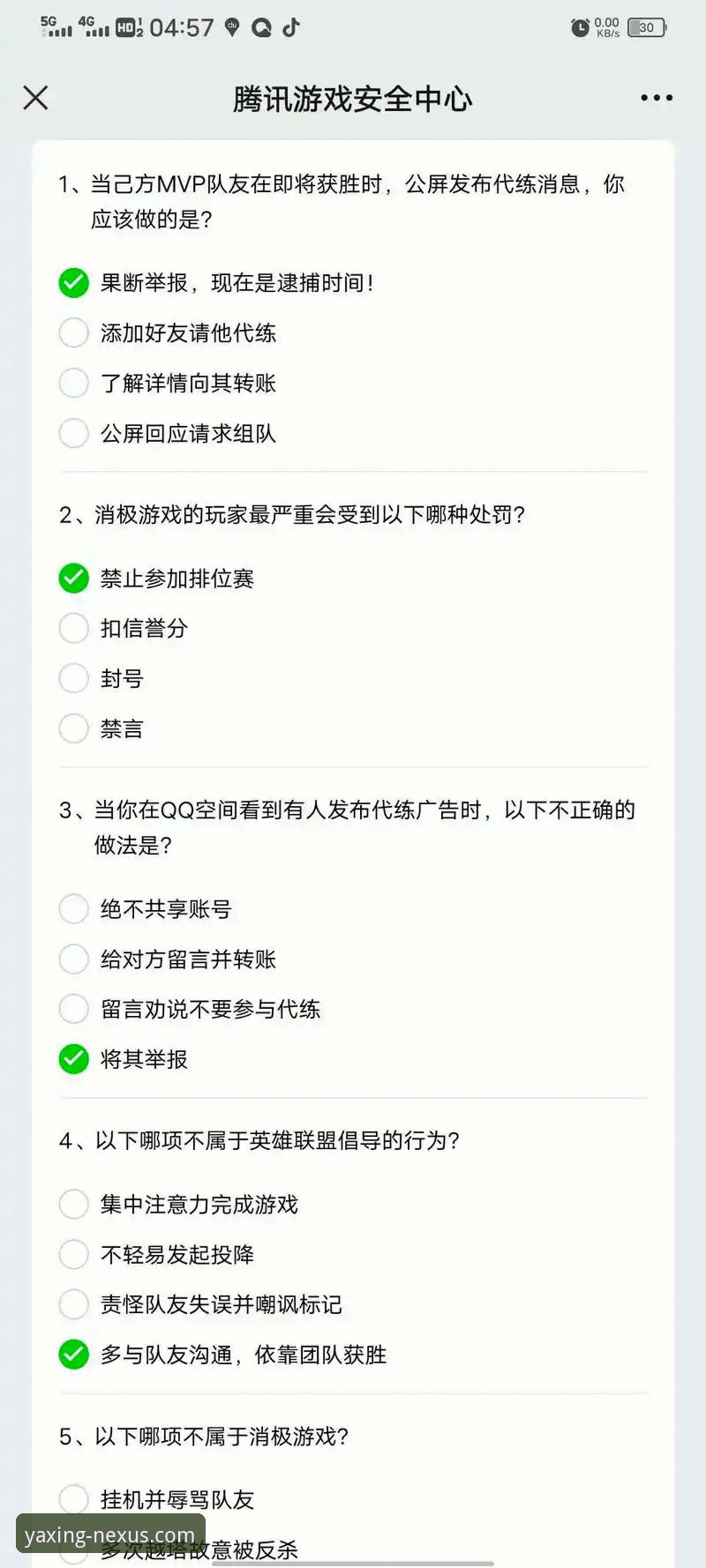706x1568 pixels.
Task: Tap the checked answer 果断举报，现在是逮捕时间
Action: (74, 283)
